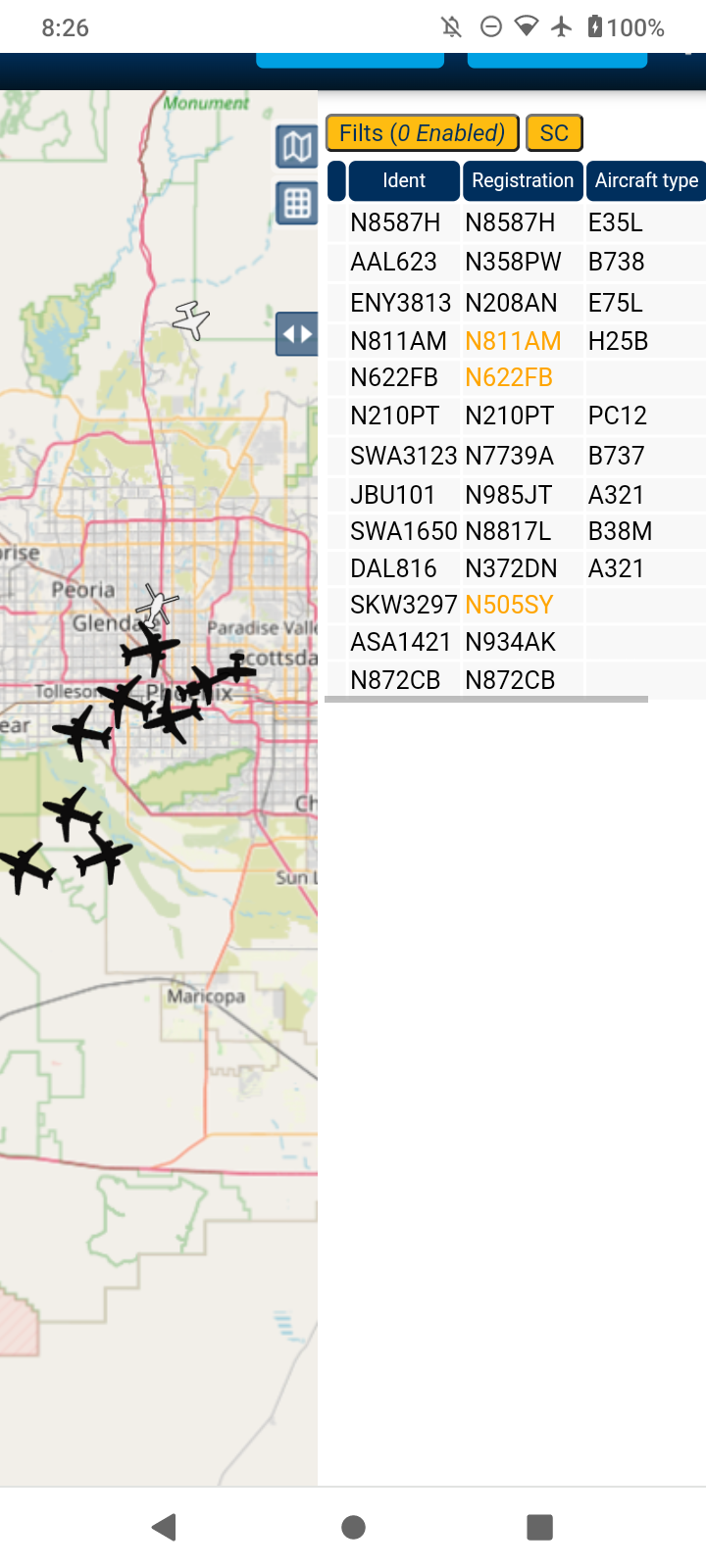
Task: Sort by the Aircraft type column header
Action: click(x=646, y=180)
